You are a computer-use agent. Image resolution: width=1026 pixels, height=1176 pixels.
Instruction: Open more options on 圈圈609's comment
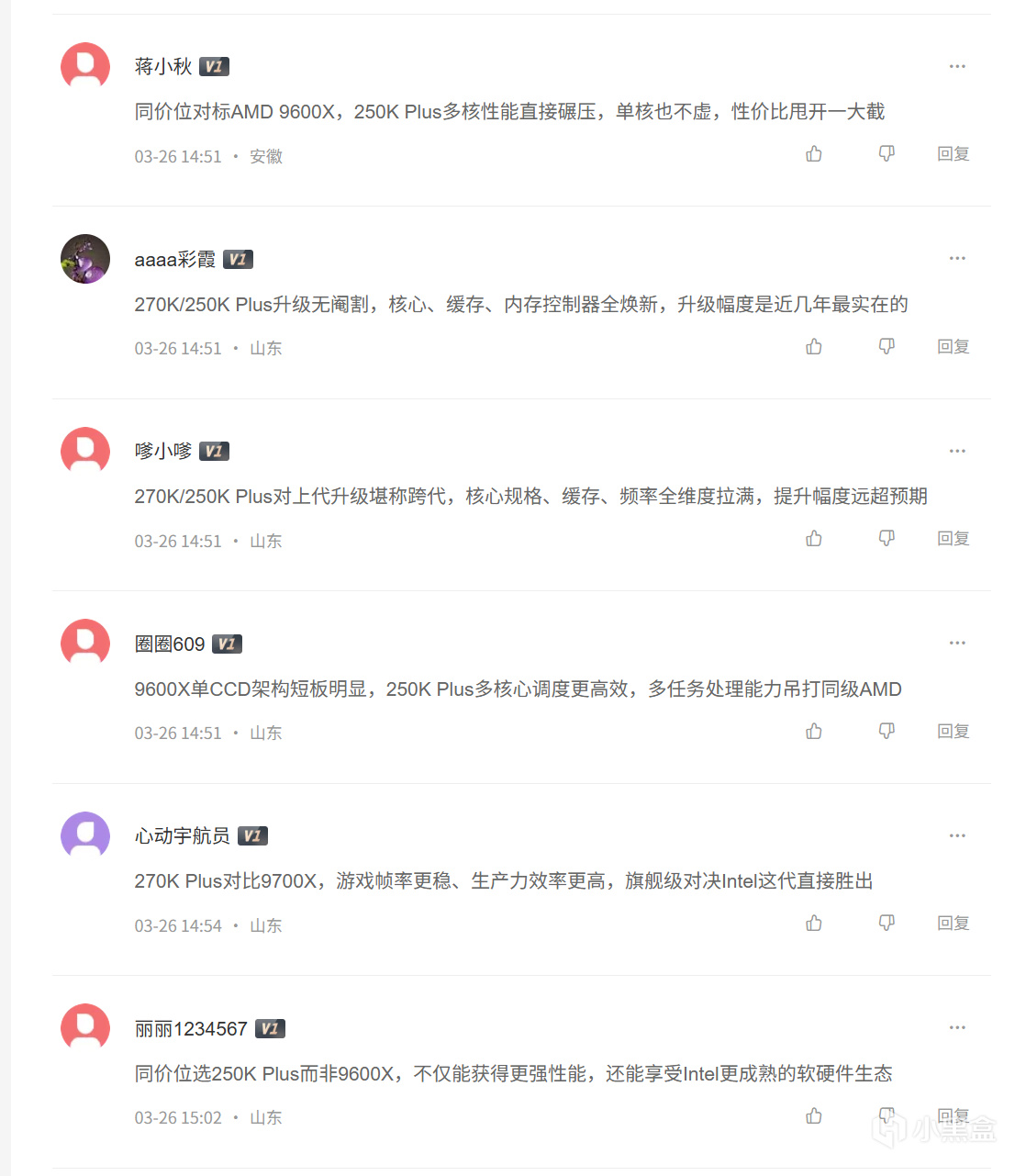957,644
